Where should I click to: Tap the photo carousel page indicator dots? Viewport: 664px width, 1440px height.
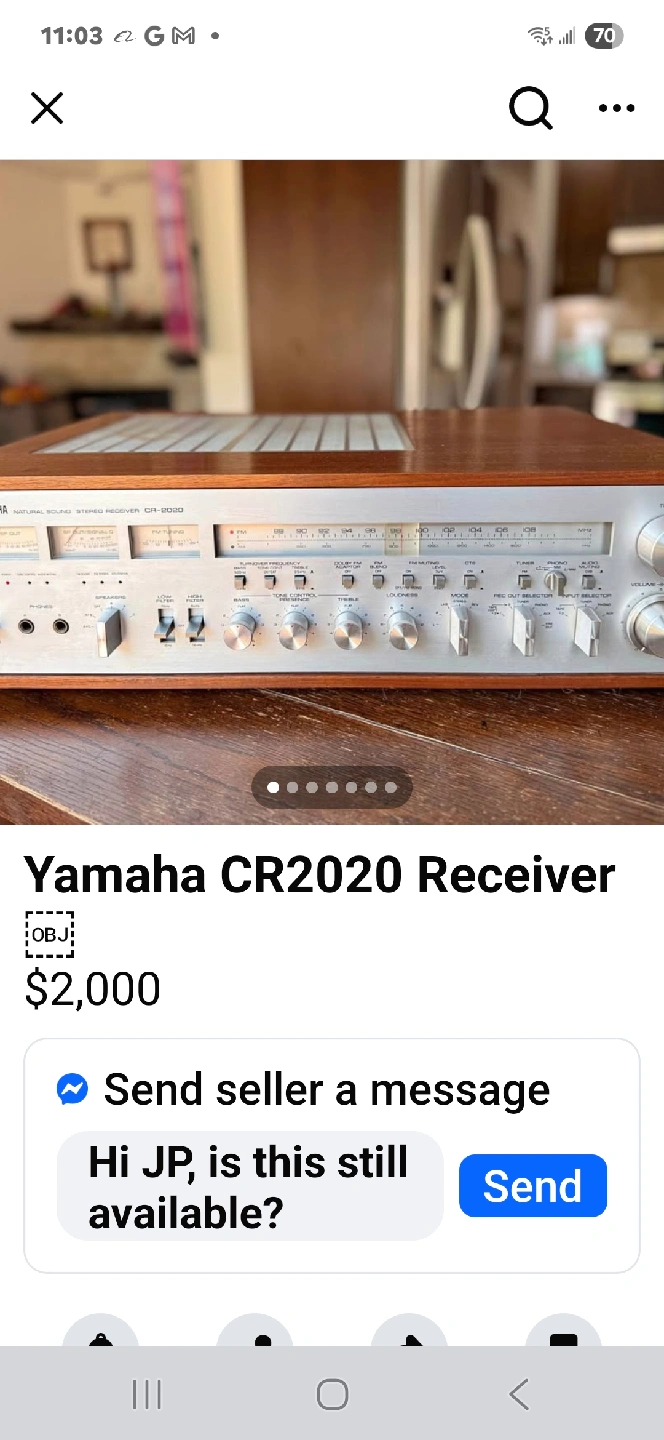point(332,787)
